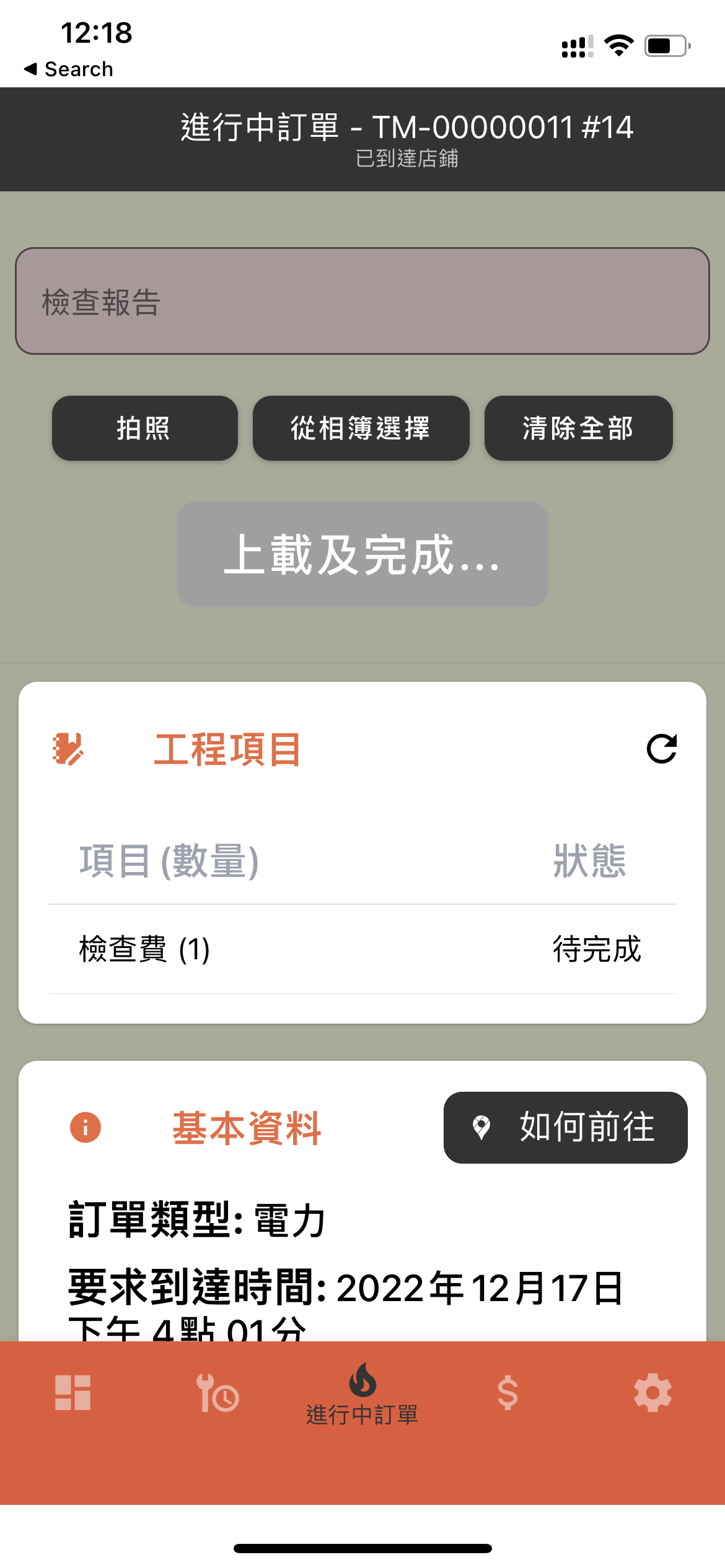Take a photo with 拍照 button
Viewport: 725px width, 1568px height.
coord(145,428)
